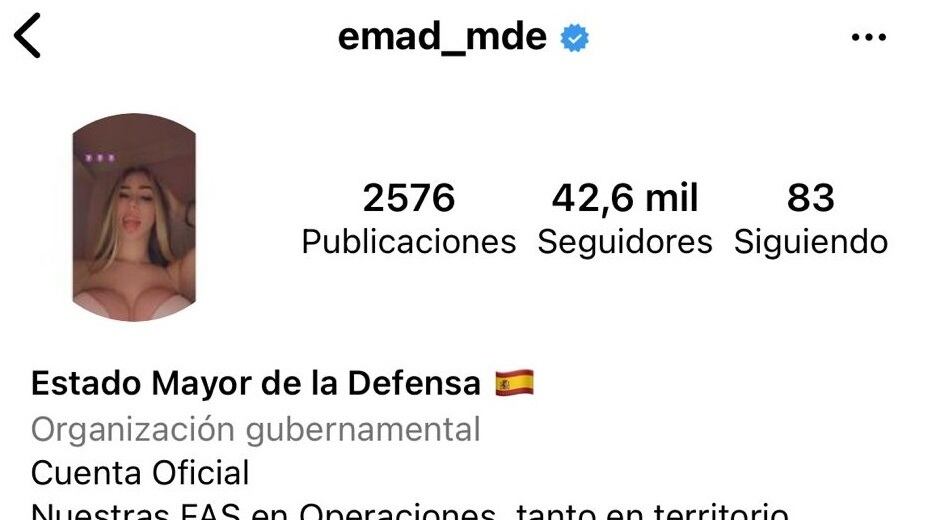View the 42,6 mil Seguidores list
The height and width of the screenshot is (520, 926).
click(625, 218)
